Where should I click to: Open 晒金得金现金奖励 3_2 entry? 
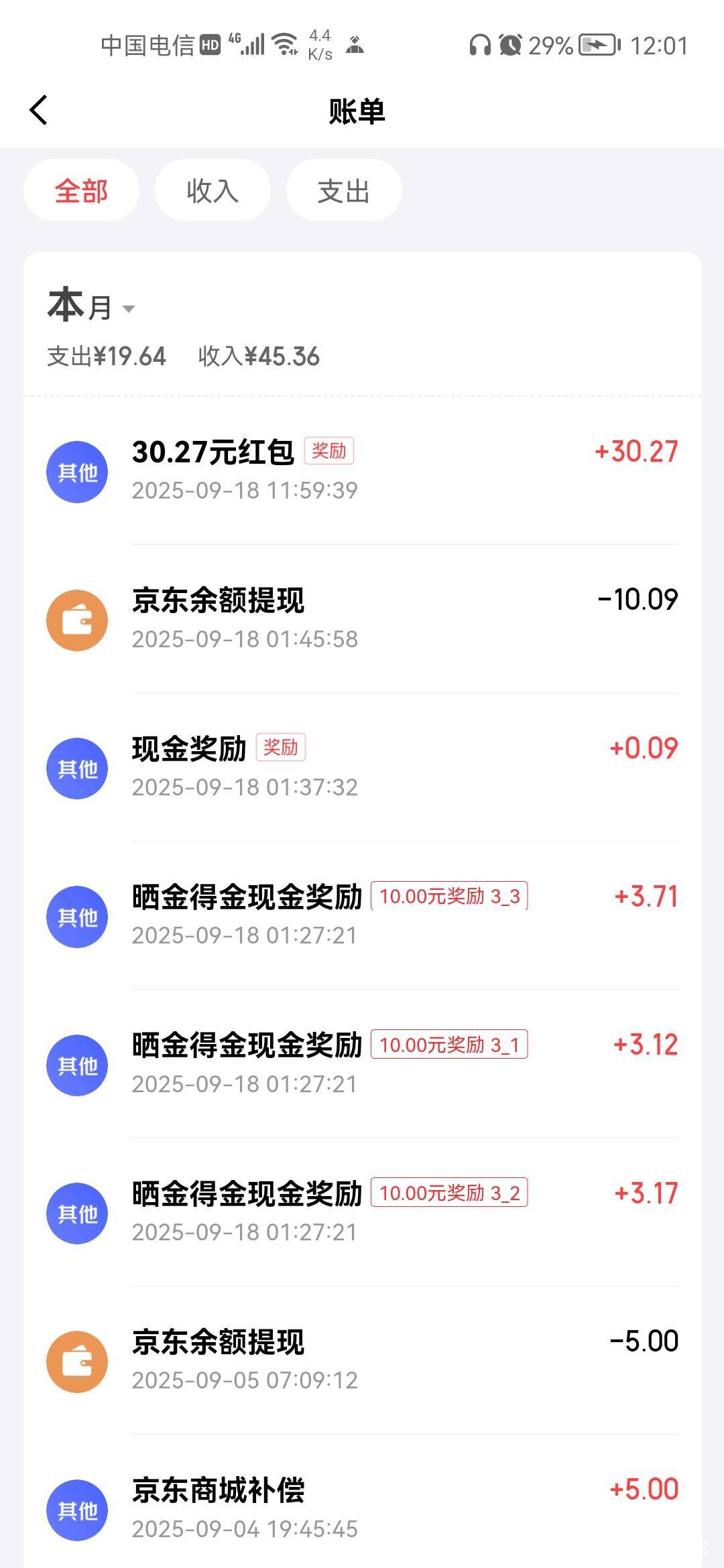pyautogui.click(x=362, y=1212)
